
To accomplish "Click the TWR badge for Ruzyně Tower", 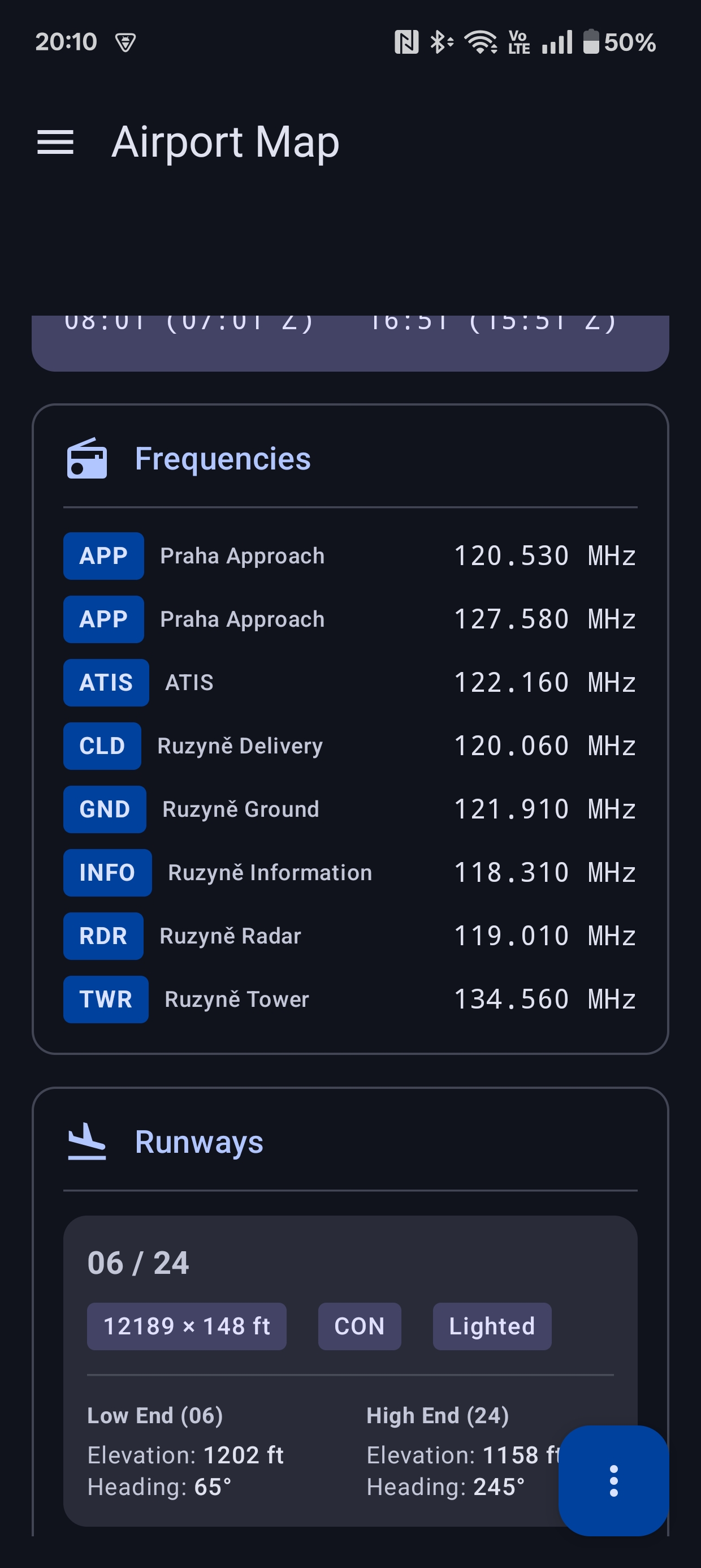I will [x=105, y=999].
